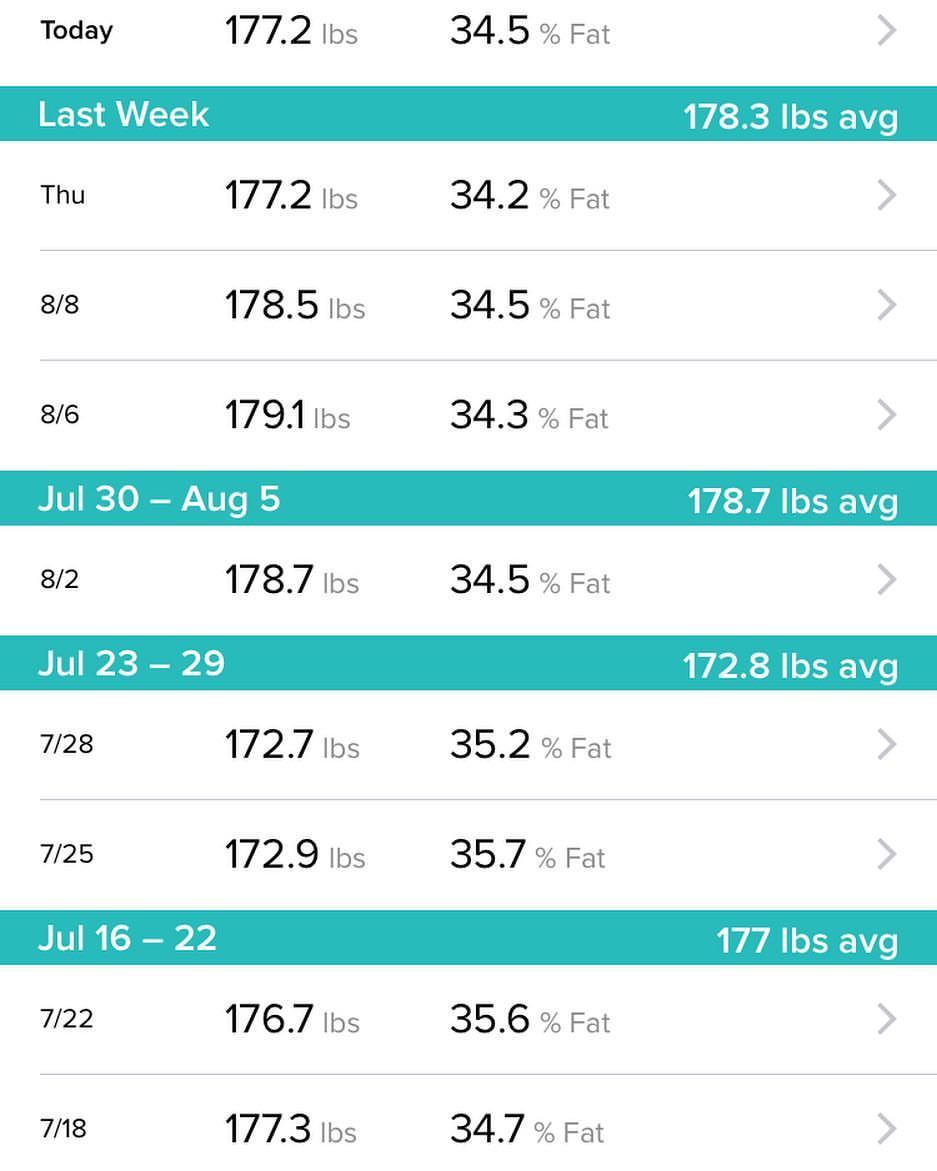Image resolution: width=937 pixels, height=1171 pixels.
Task: Open the 8/6 entry of 179.1 lbs
Action: tap(468, 415)
